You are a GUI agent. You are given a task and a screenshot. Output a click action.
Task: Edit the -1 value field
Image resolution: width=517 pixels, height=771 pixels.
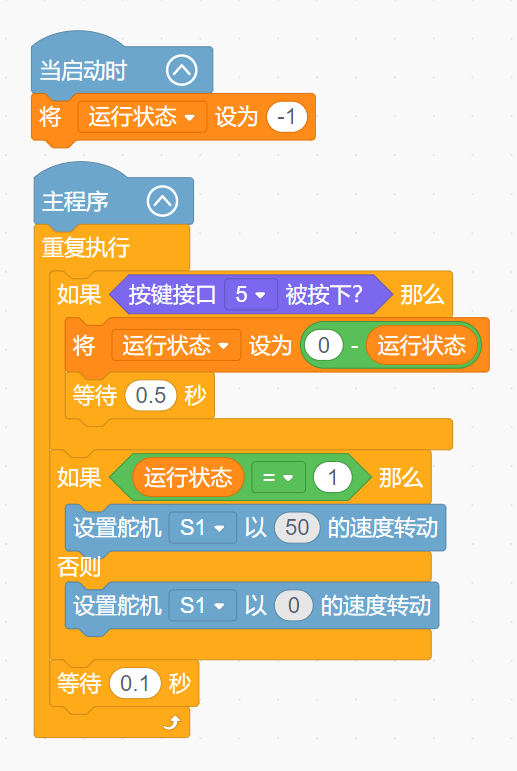287,117
